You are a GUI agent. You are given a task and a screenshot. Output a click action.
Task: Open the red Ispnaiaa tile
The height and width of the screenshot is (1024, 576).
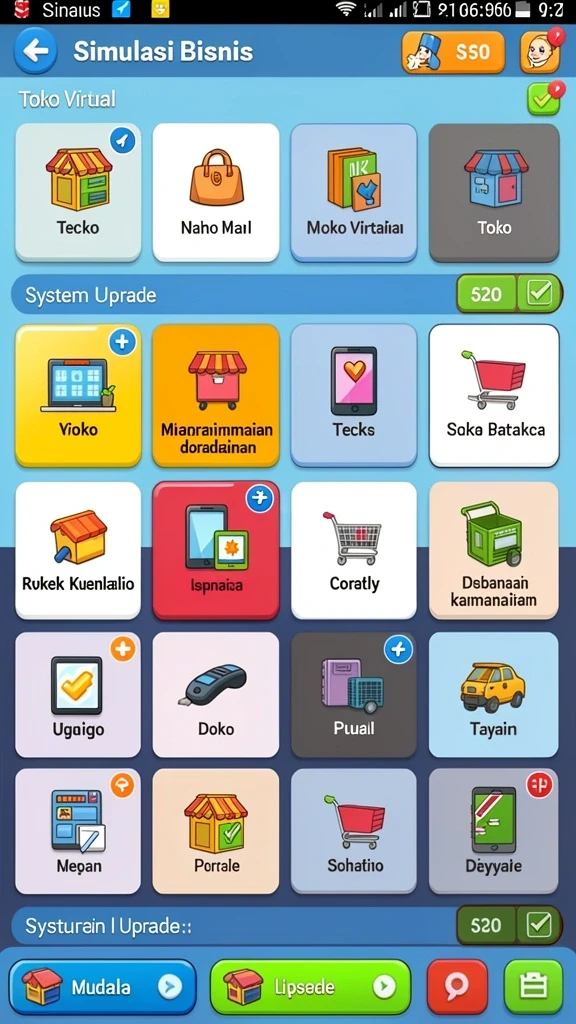(x=216, y=551)
